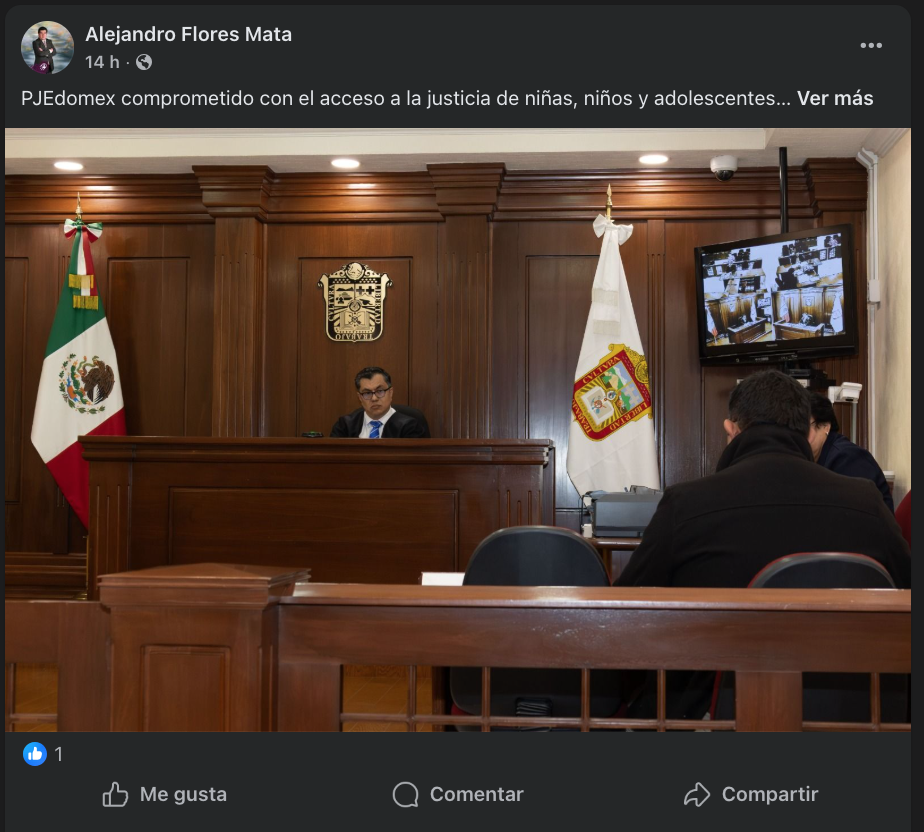
Task: Open the courtroom photo in full view
Action: click(x=458, y=430)
